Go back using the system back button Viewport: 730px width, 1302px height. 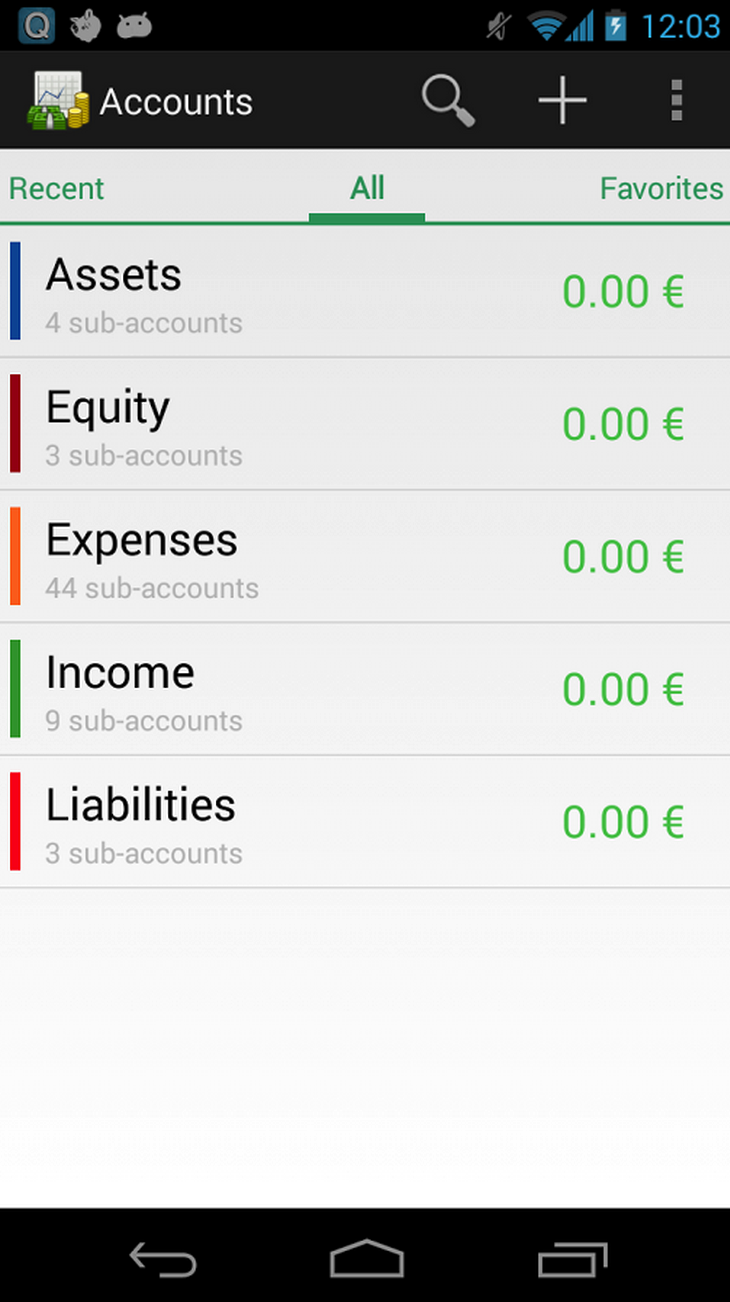(x=163, y=1258)
